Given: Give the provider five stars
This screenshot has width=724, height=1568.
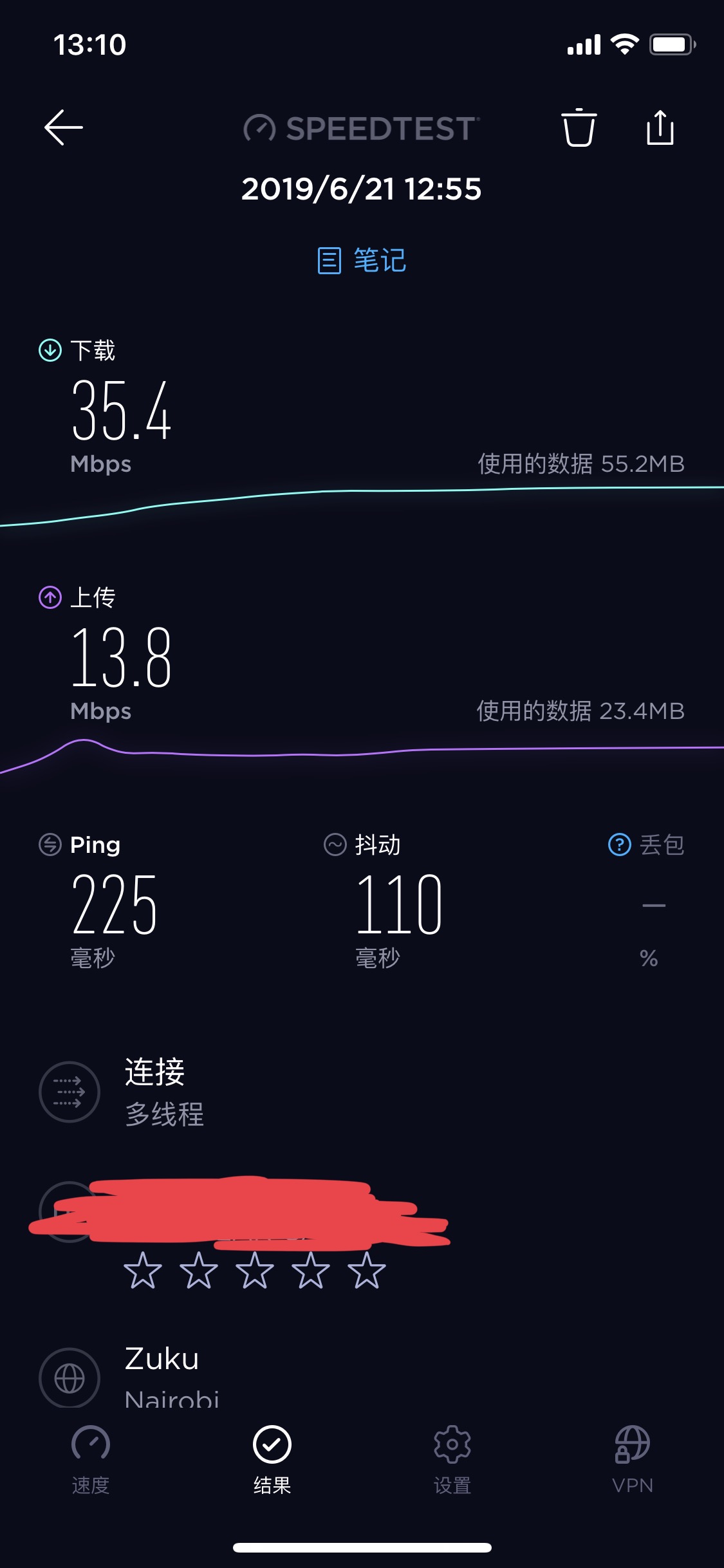Looking at the screenshot, I should [367, 1271].
